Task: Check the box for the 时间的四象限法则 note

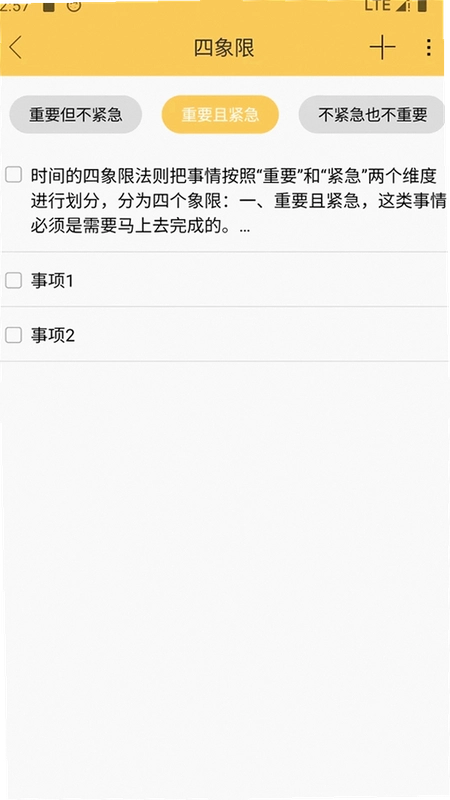Action: (14, 175)
